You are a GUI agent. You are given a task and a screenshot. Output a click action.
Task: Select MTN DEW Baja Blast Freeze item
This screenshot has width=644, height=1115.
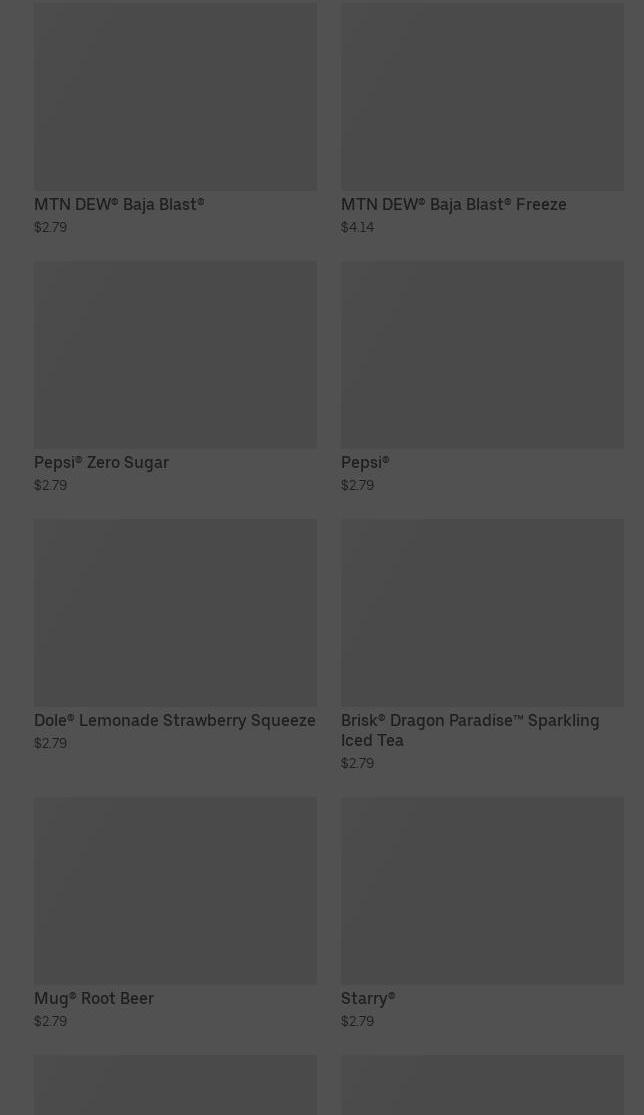(483, 119)
